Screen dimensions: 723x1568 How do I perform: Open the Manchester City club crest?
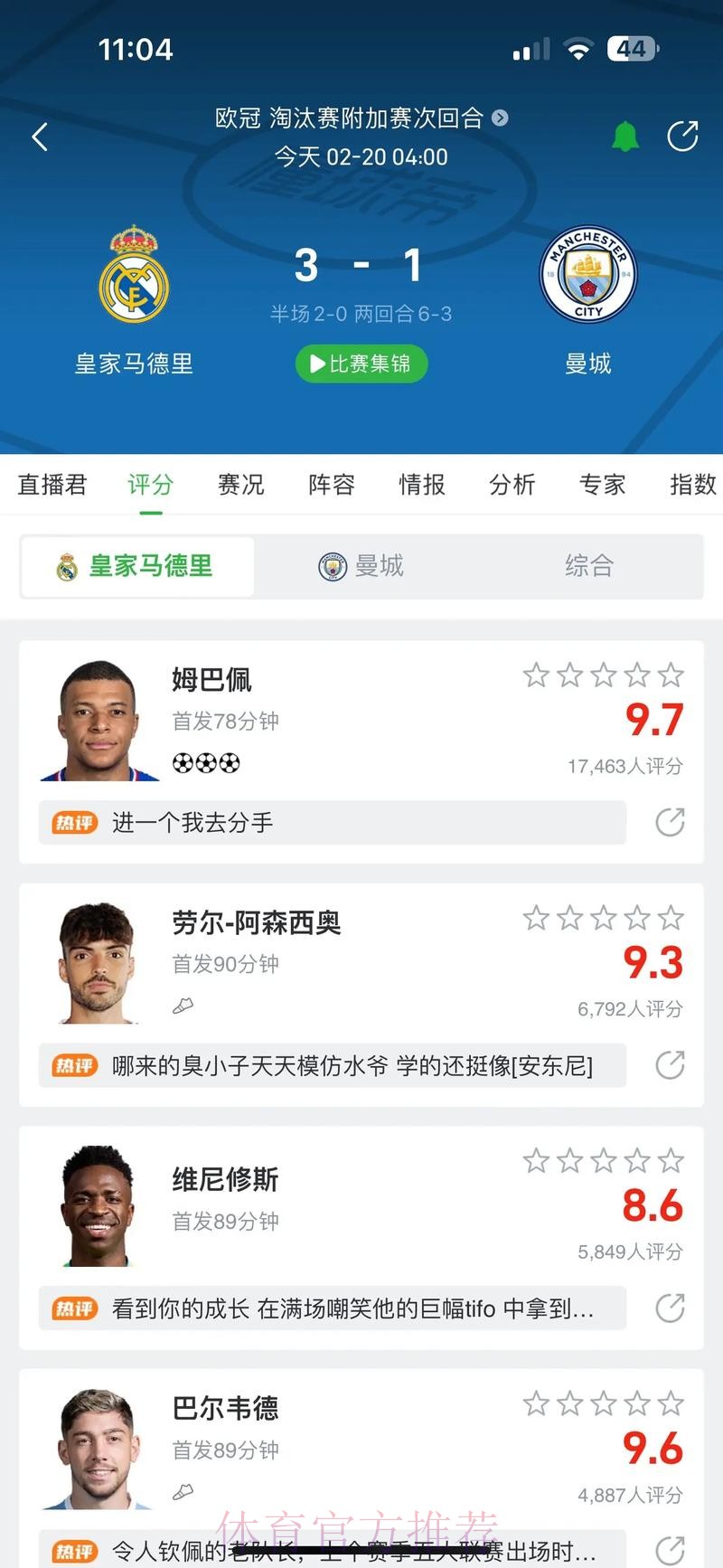(x=588, y=274)
